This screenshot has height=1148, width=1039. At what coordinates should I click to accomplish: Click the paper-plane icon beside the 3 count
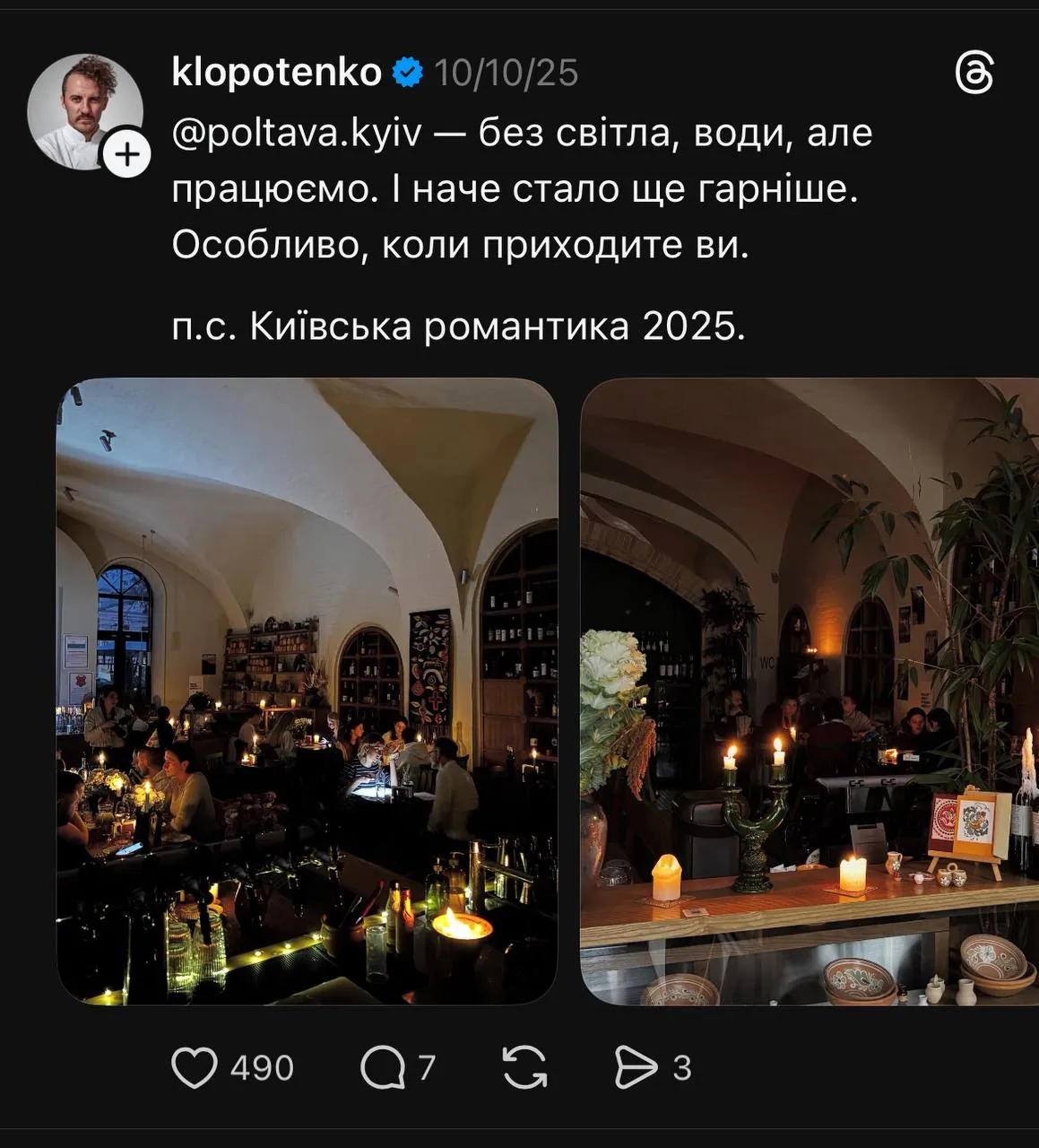click(x=638, y=1066)
